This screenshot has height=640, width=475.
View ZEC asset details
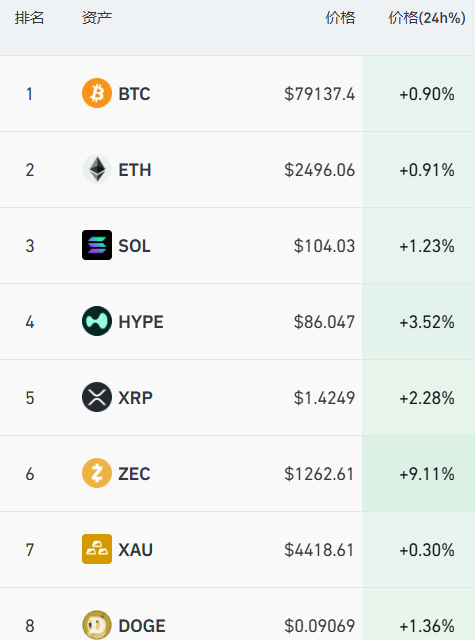click(238, 473)
